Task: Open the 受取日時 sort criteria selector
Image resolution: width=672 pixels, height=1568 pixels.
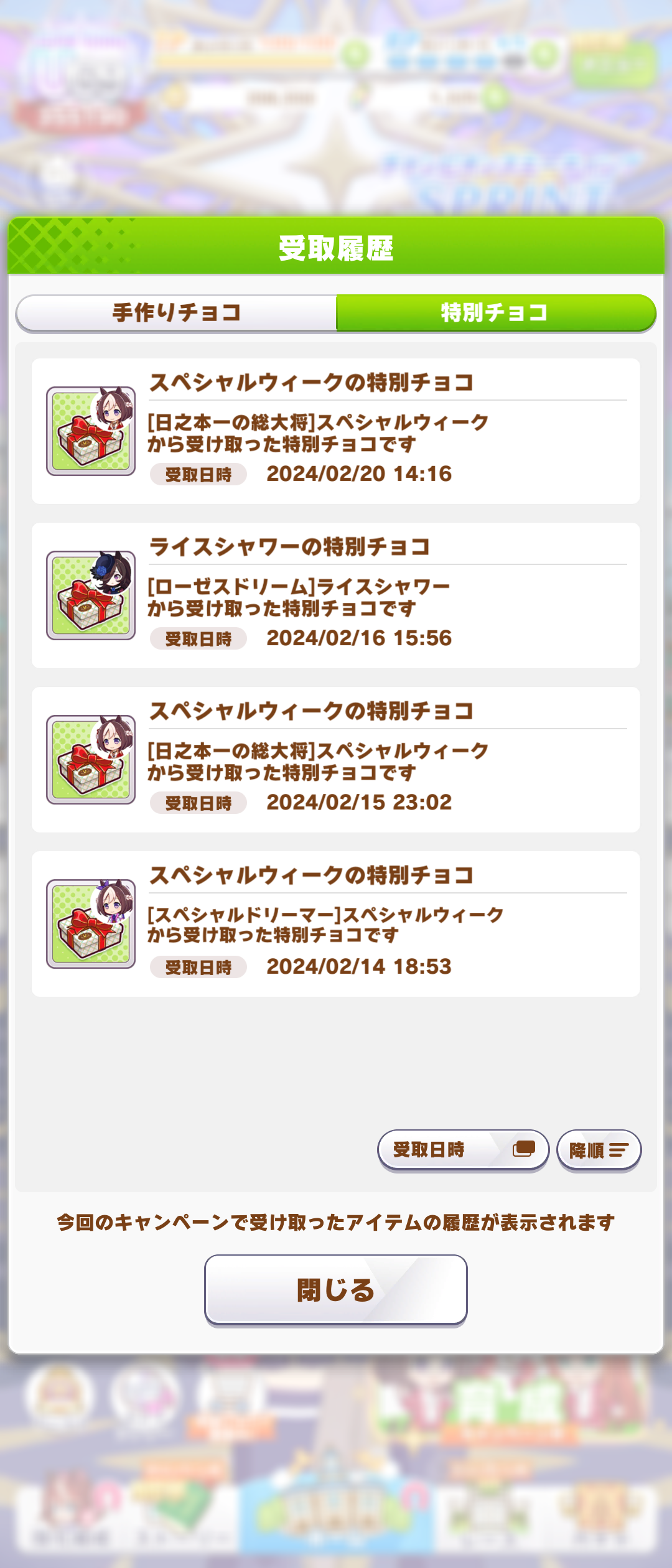Action: [x=463, y=1149]
